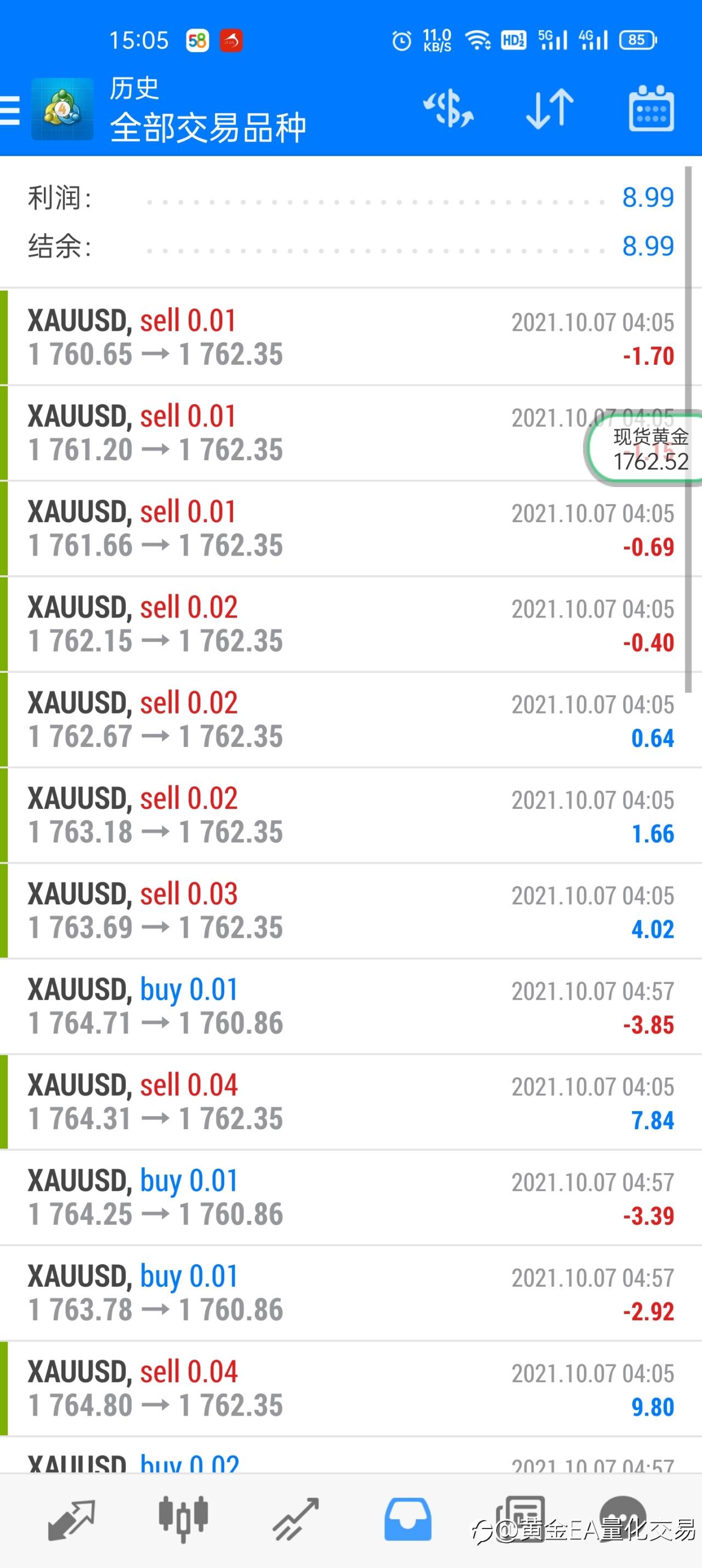The width and height of the screenshot is (702, 1568).
Task: Open the sell 0.04 trade at 1 764.80
Action: tap(350, 1389)
